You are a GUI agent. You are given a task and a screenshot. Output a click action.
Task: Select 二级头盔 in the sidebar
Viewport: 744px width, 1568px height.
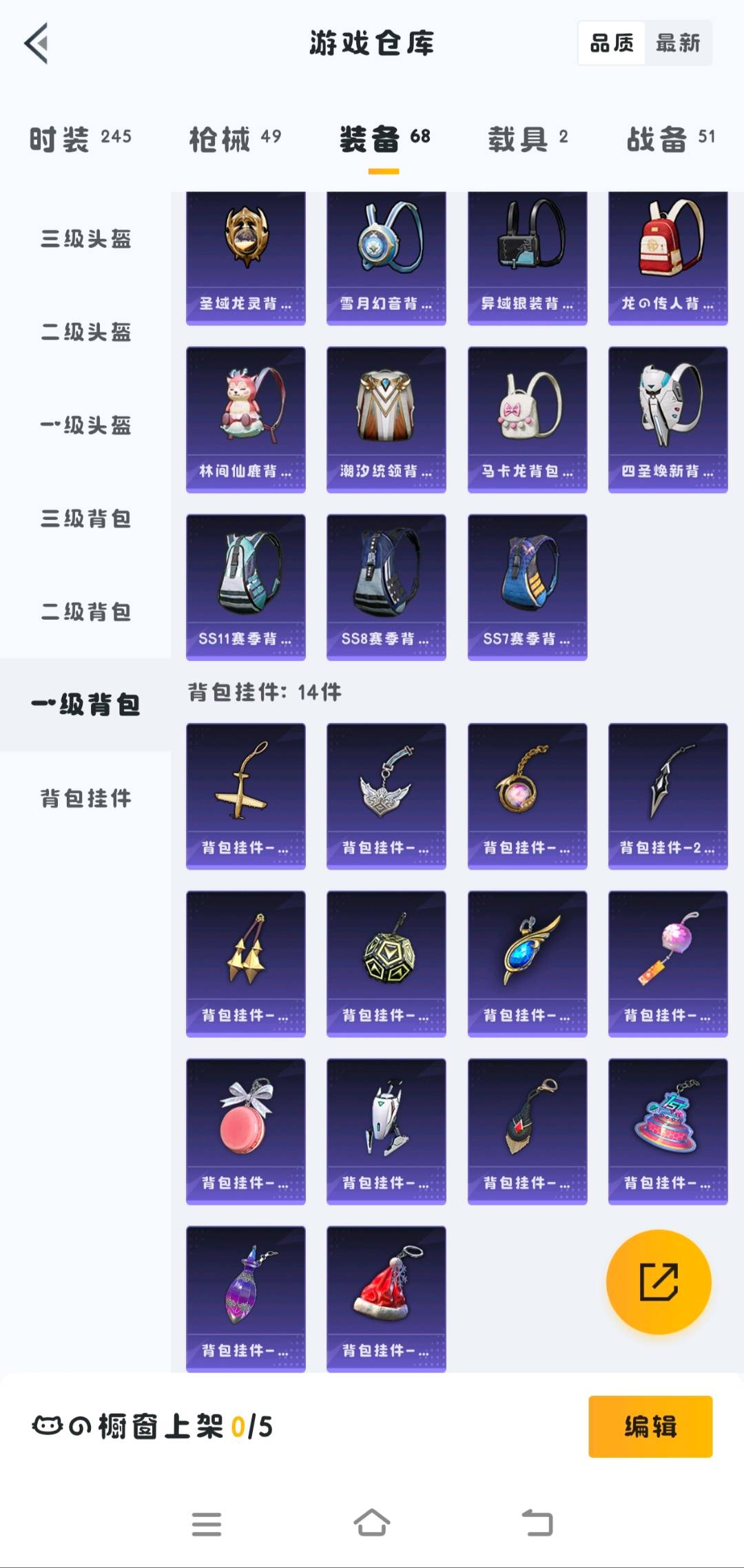click(85, 332)
